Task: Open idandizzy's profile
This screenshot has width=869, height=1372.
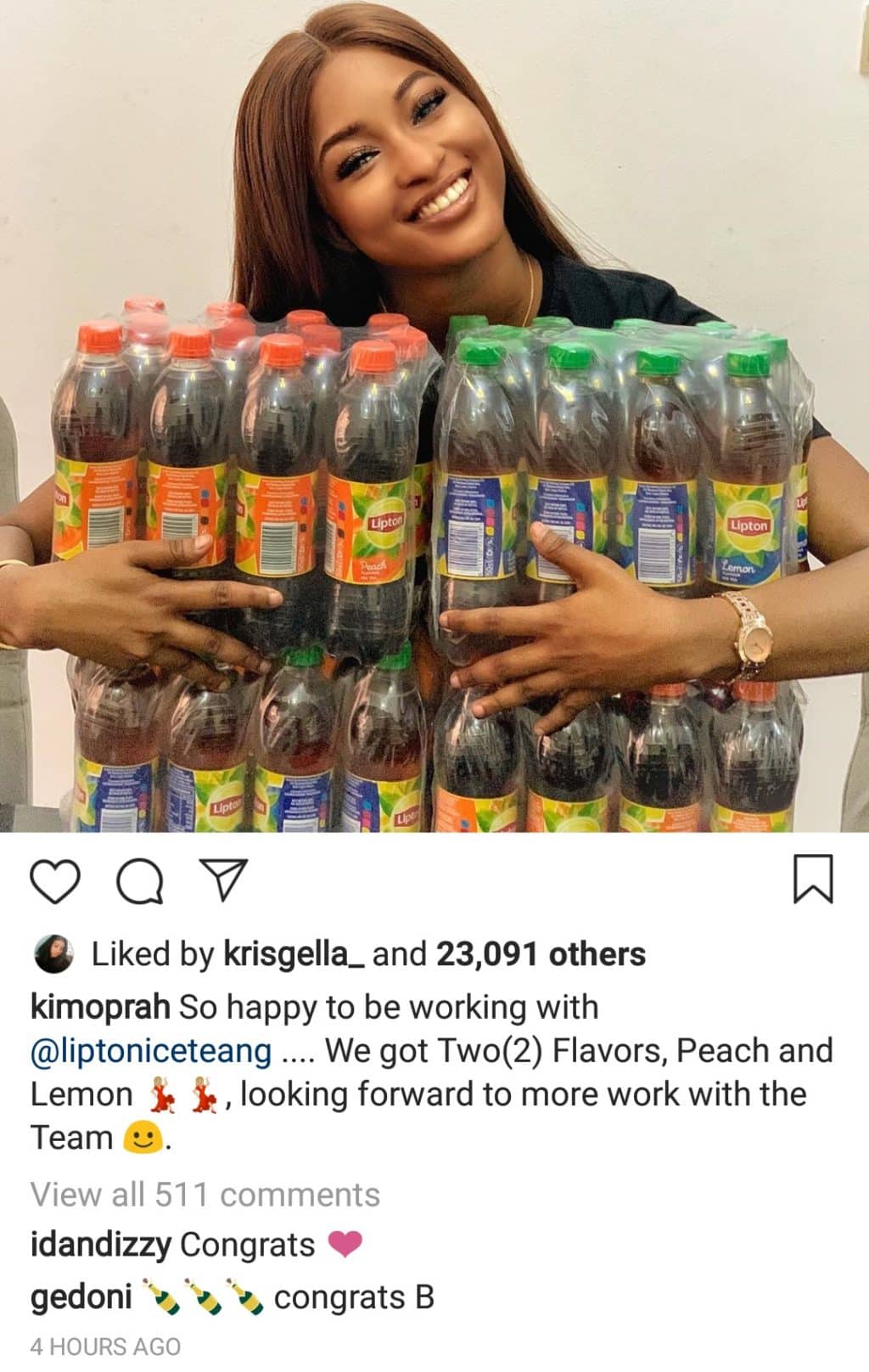Action: (x=100, y=1245)
